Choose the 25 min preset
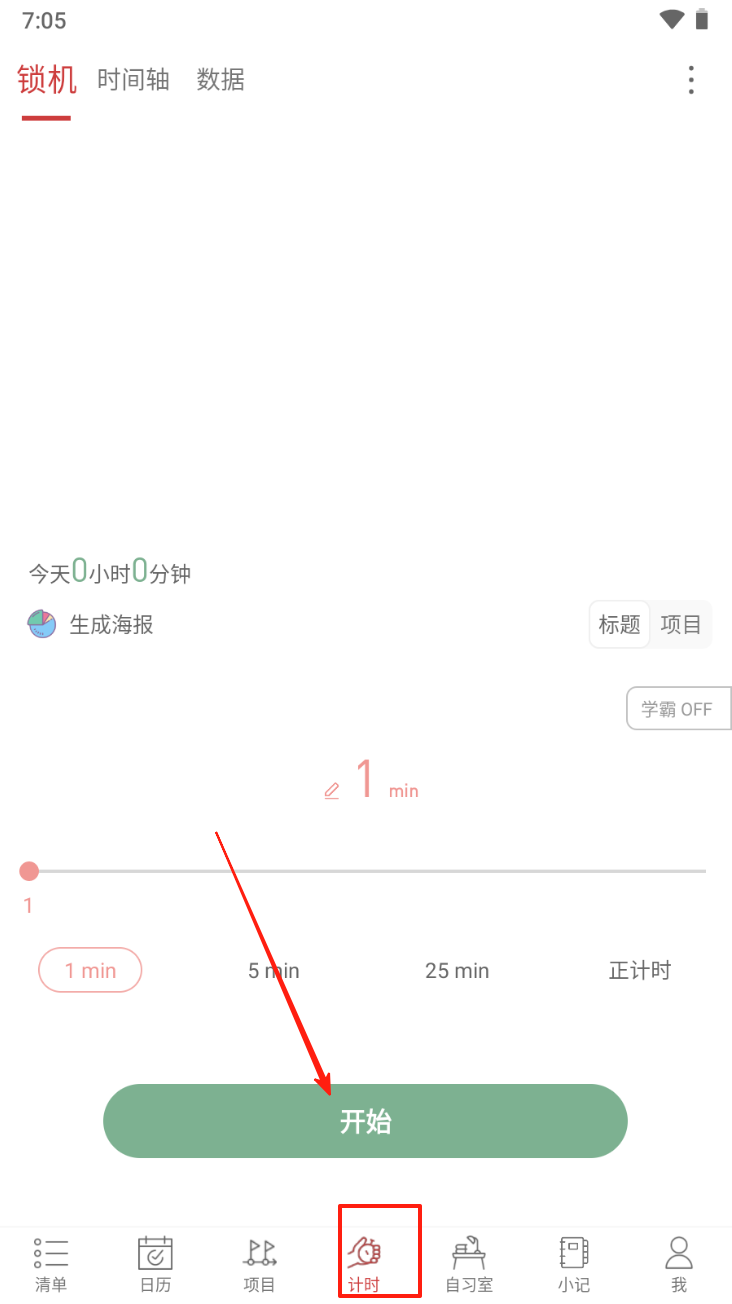The height and width of the screenshot is (1304, 732). 457,970
